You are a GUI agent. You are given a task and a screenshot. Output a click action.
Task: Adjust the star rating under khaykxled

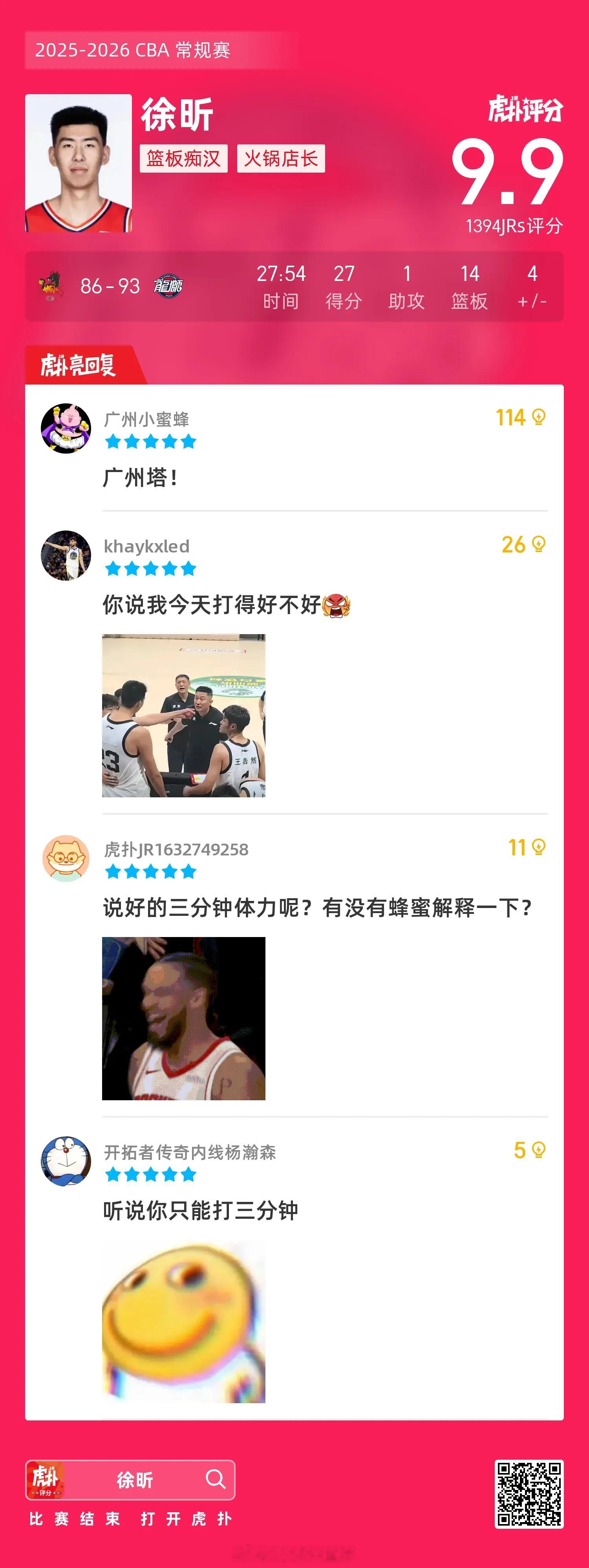tap(150, 569)
